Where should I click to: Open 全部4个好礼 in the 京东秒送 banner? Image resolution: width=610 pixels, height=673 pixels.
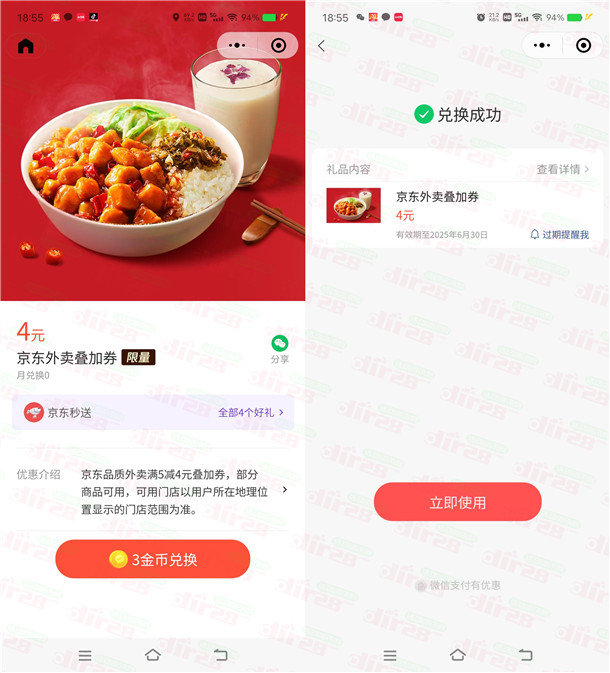click(251, 412)
